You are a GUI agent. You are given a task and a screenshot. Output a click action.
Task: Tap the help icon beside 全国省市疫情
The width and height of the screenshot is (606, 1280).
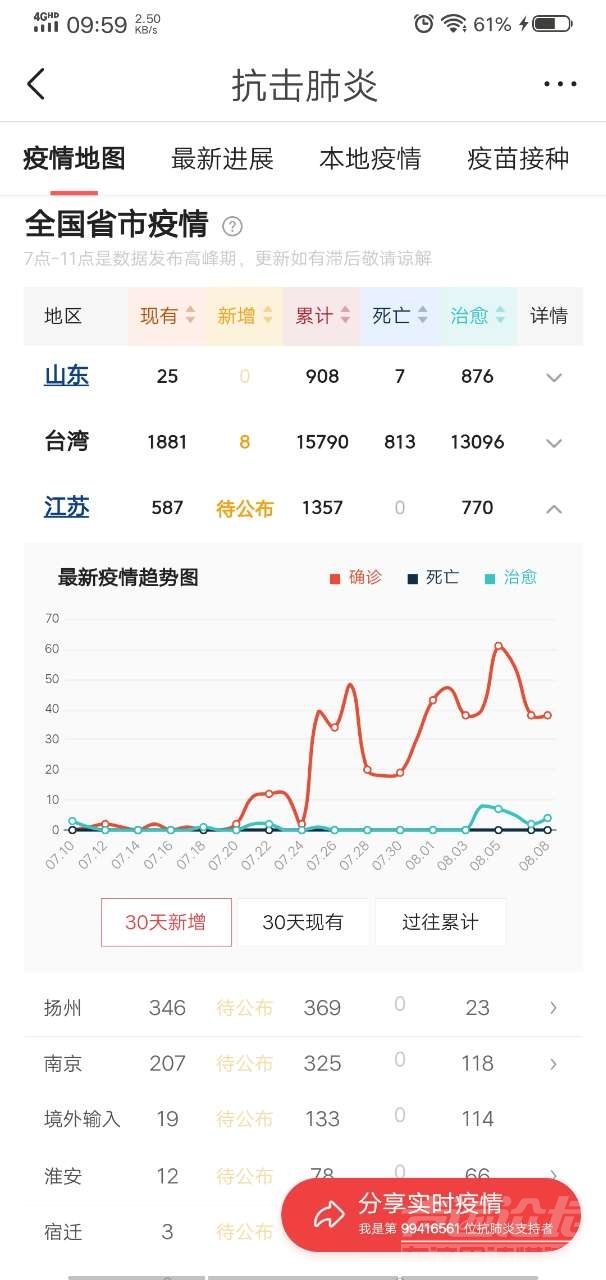pos(232,226)
